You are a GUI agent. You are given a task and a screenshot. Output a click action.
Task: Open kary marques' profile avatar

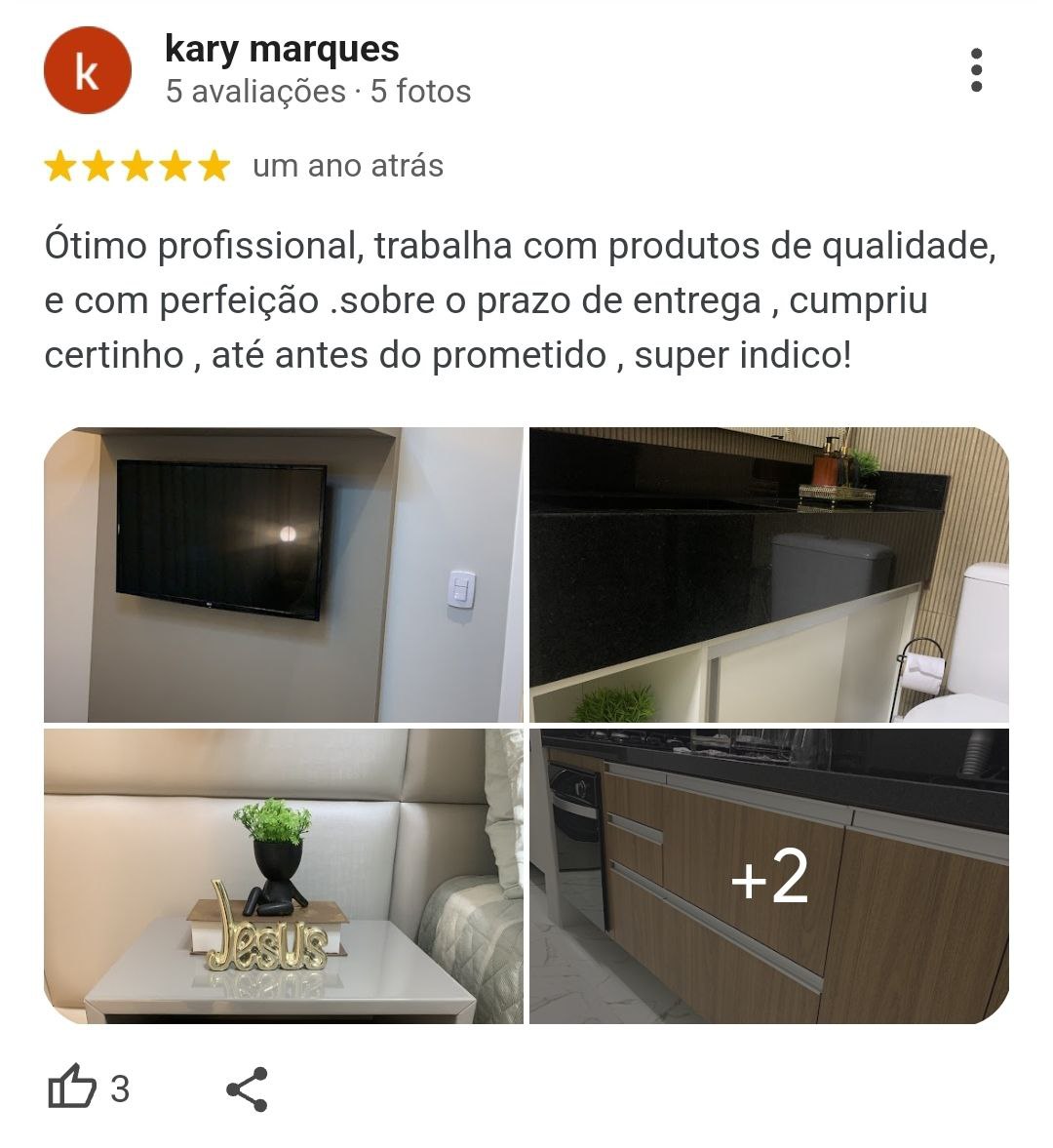(x=87, y=71)
